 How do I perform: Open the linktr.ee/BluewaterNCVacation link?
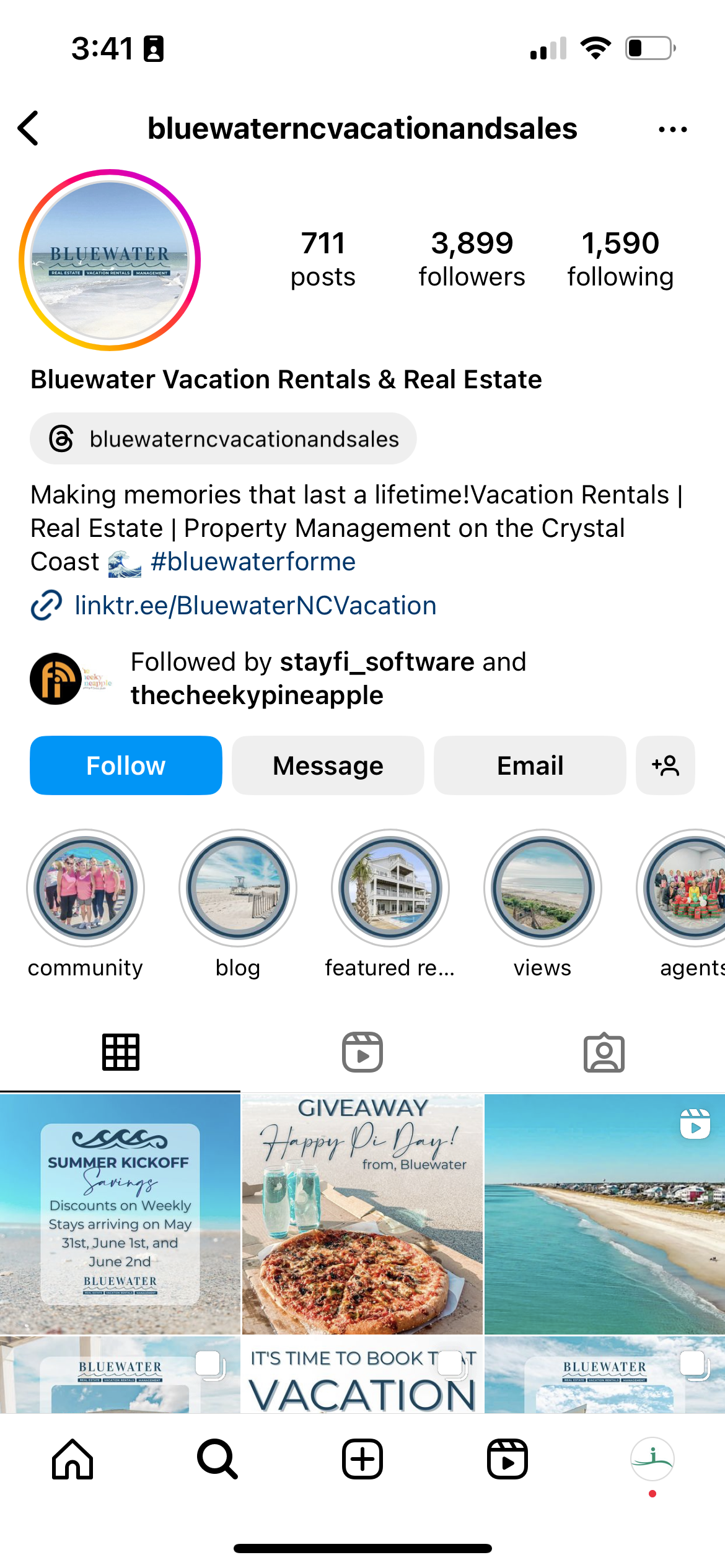coord(255,605)
